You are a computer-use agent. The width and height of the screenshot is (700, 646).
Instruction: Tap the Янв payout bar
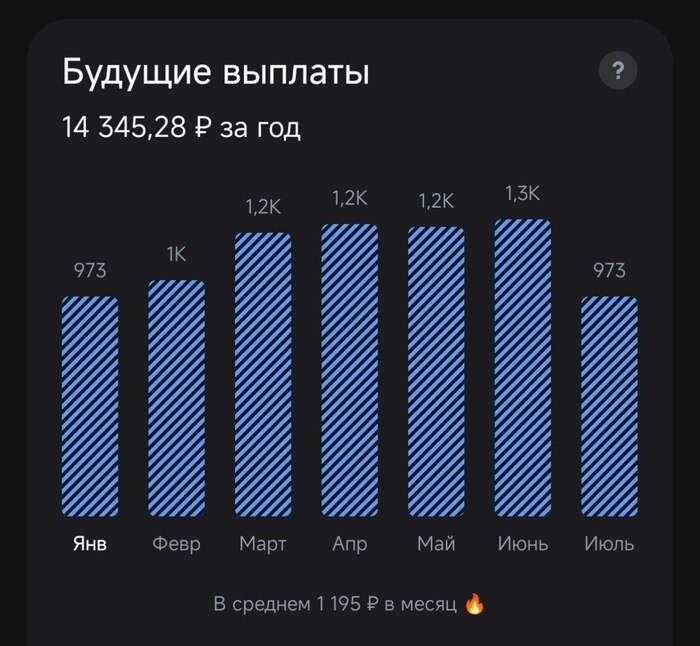coord(89,406)
